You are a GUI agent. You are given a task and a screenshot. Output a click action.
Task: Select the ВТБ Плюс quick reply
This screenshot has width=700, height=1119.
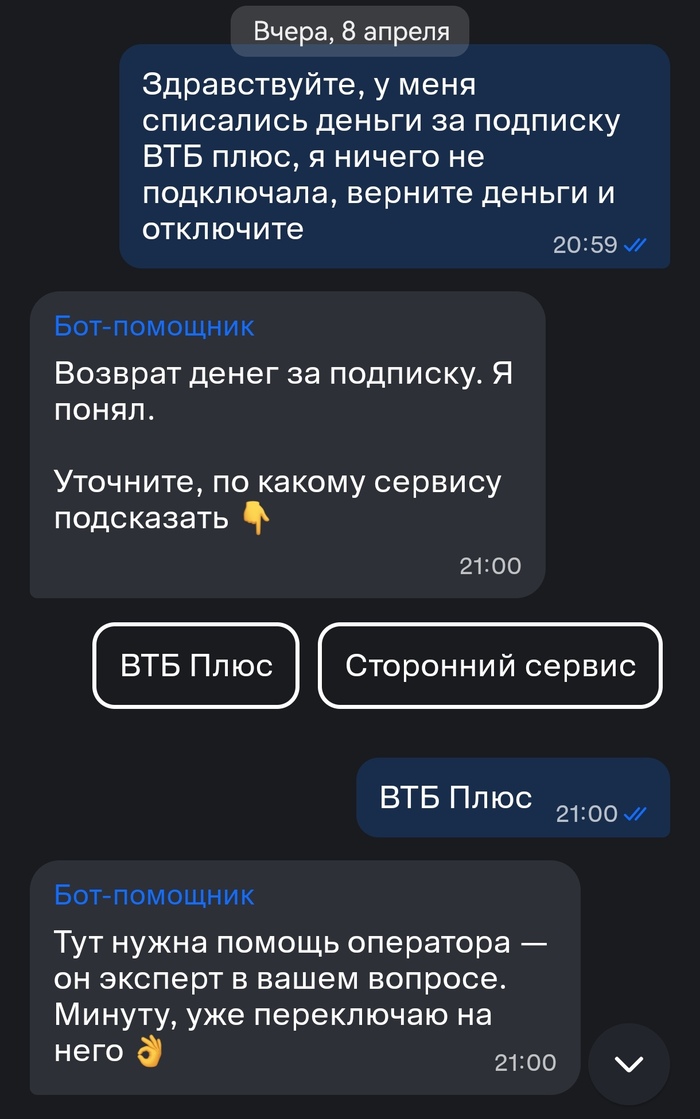coord(196,666)
